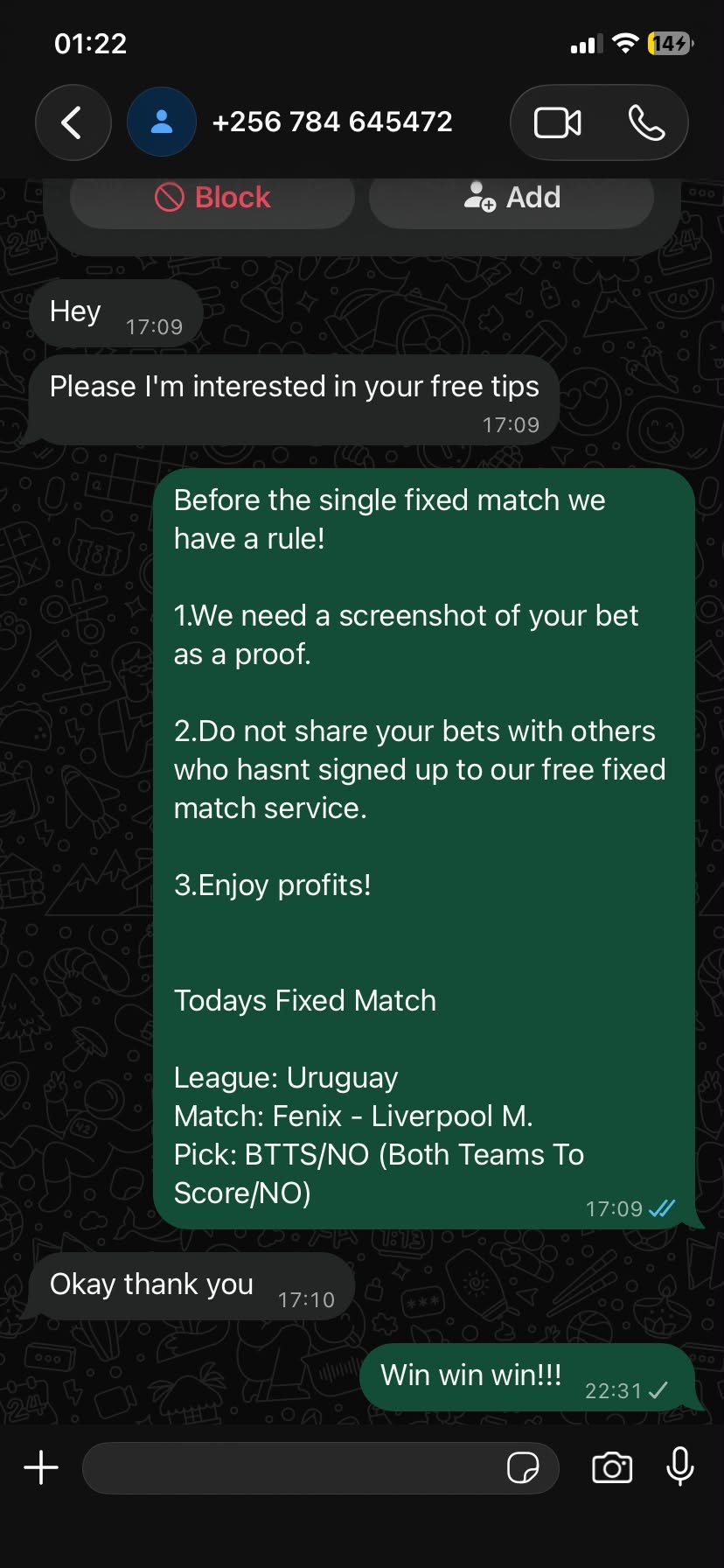Start a voice call

click(646, 122)
